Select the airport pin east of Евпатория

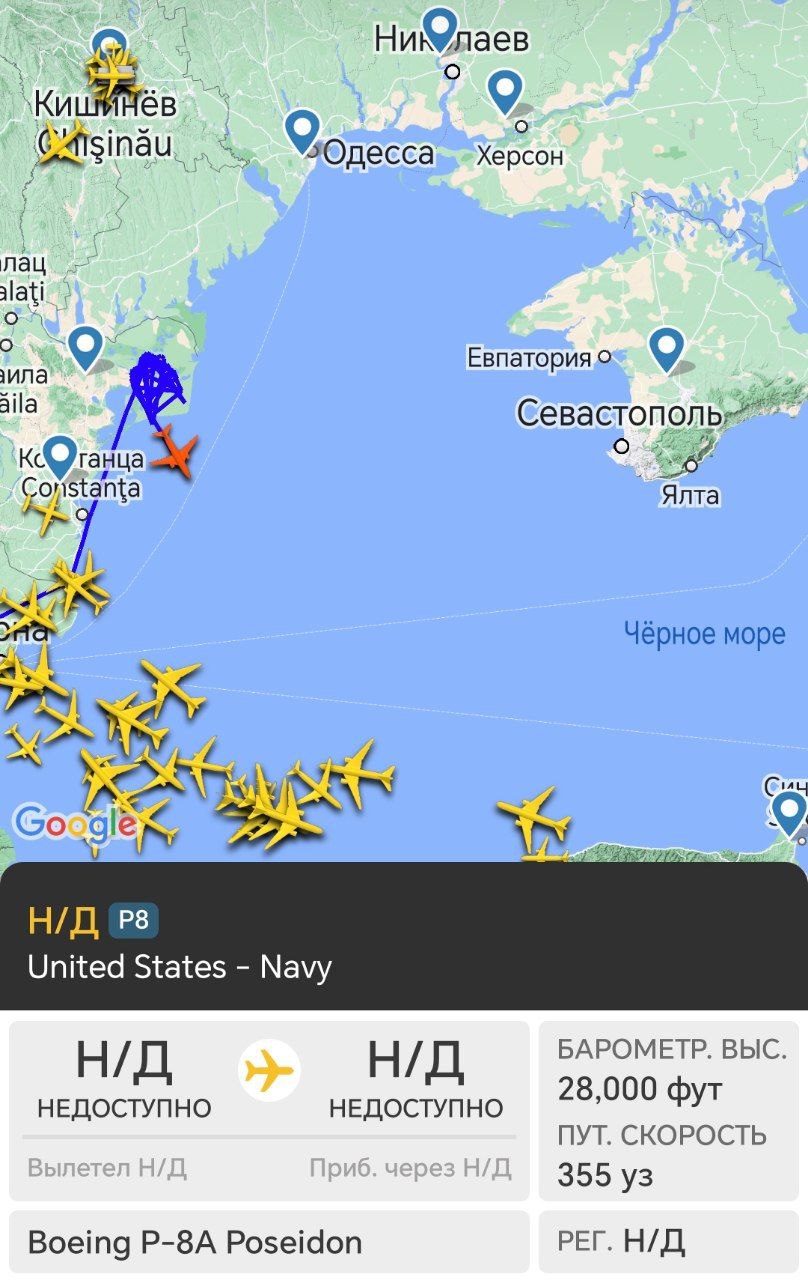666,348
